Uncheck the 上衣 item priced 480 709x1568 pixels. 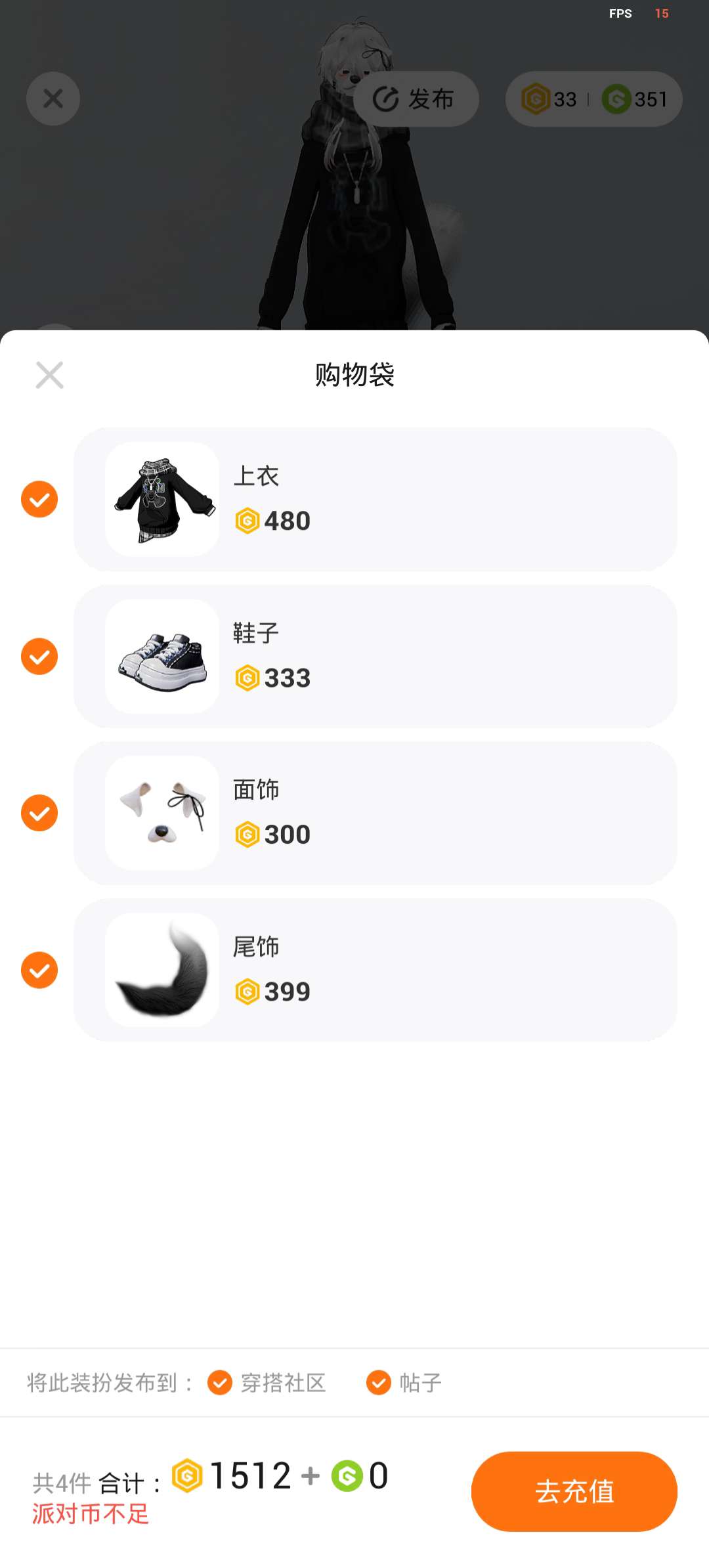click(x=39, y=499)
